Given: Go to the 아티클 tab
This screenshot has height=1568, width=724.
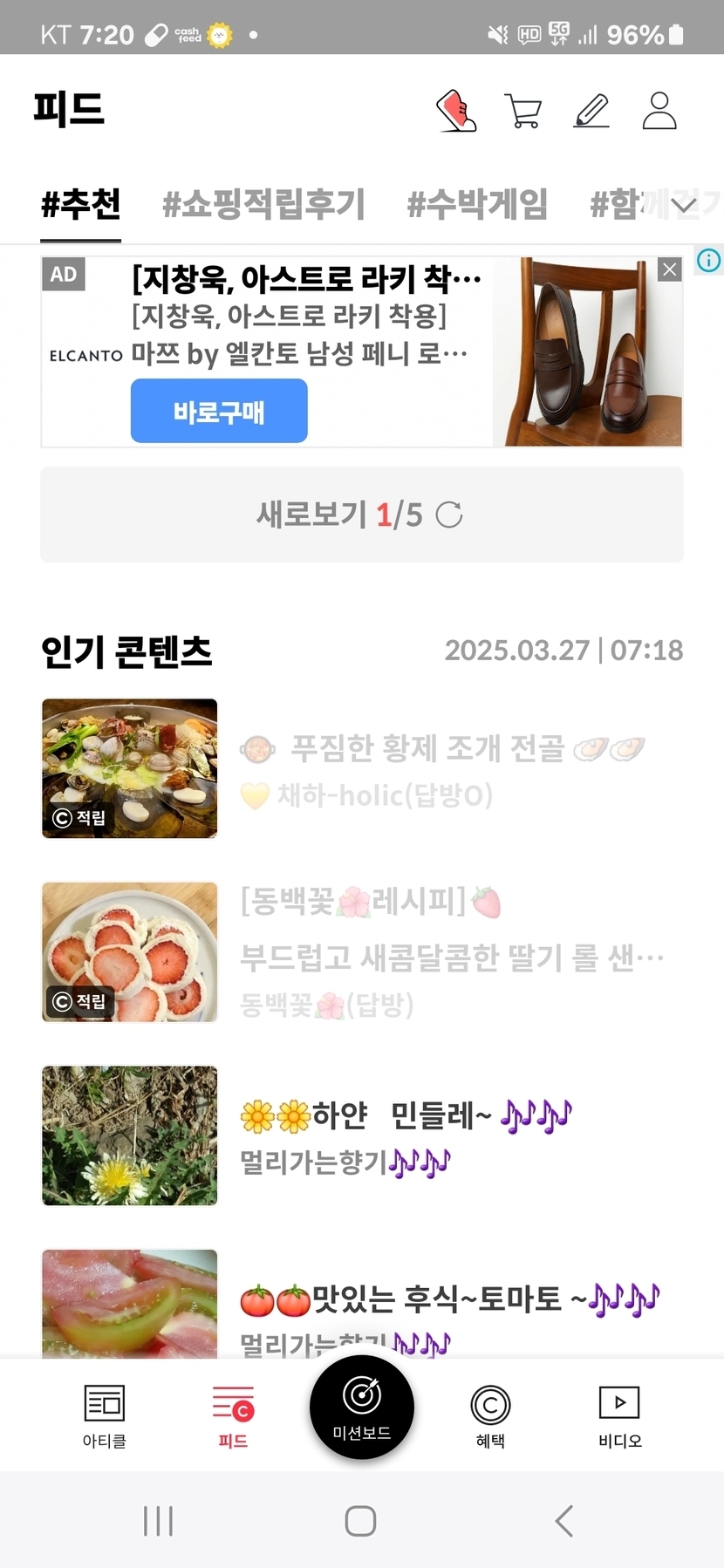Looking at the screenshot, I should tap(105, 1415).
